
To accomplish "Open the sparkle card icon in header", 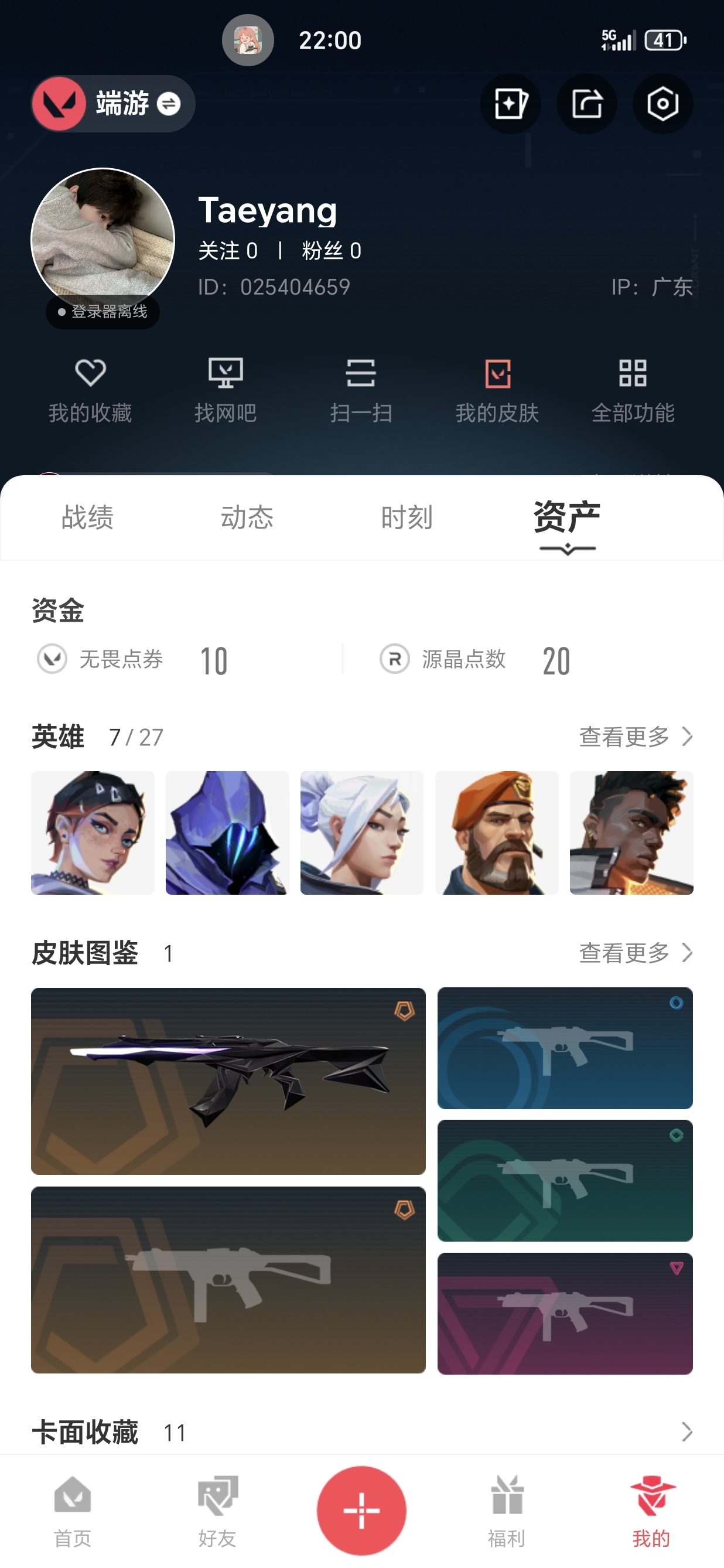I will 510,104.
